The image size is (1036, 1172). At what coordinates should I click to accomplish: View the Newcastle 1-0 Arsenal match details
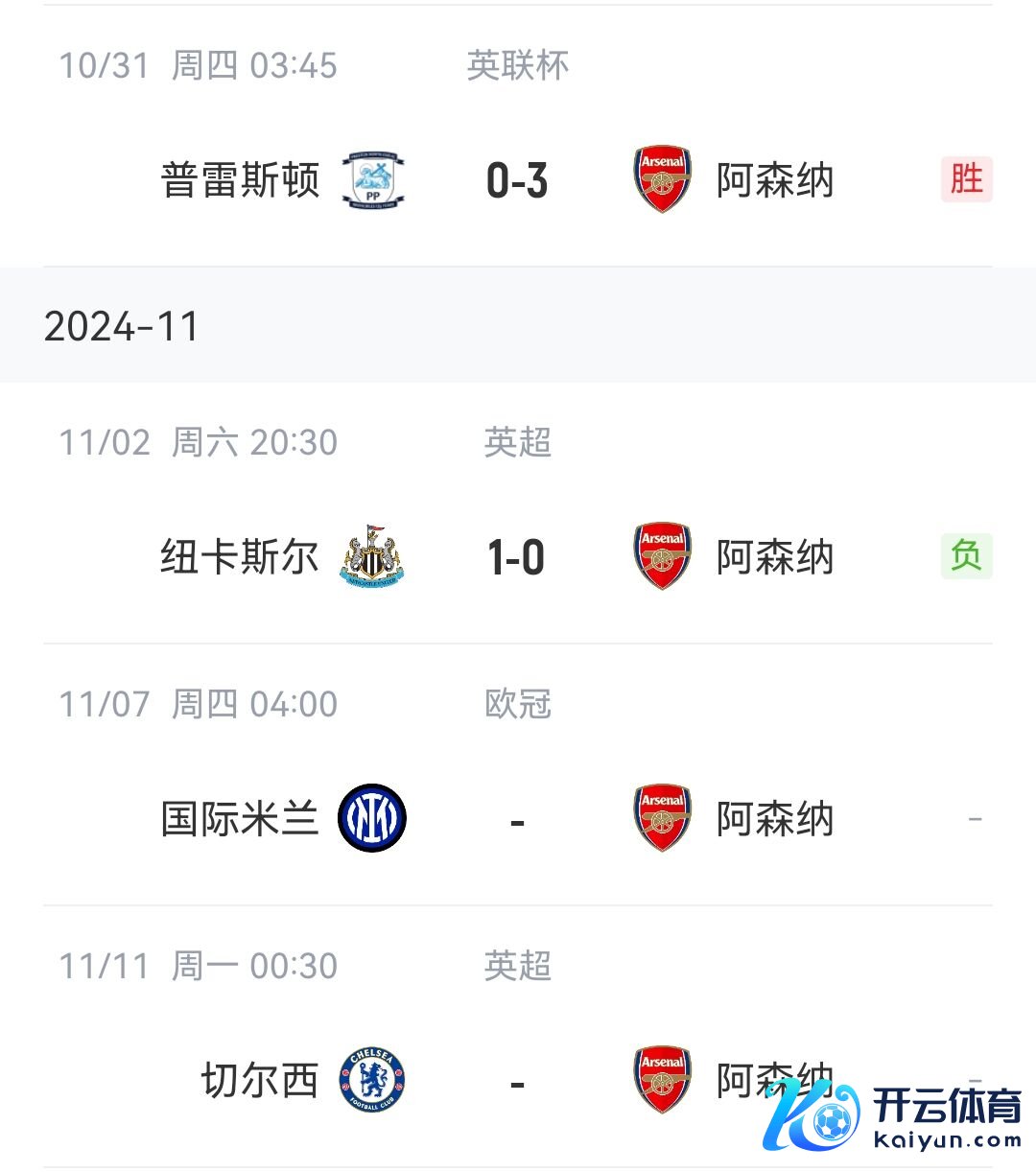click(517, 557)
